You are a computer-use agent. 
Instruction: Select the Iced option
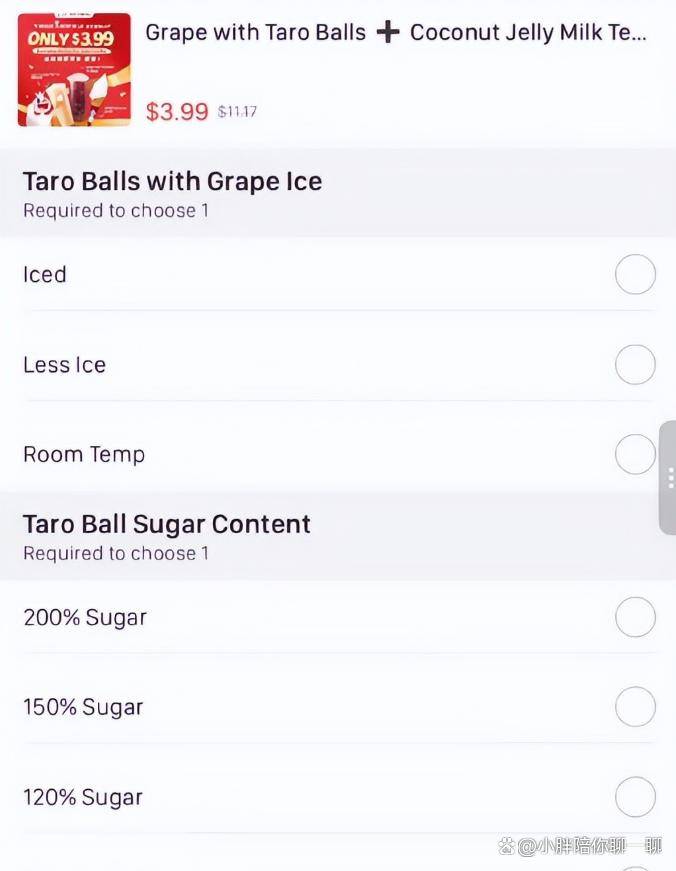point(635,275)
